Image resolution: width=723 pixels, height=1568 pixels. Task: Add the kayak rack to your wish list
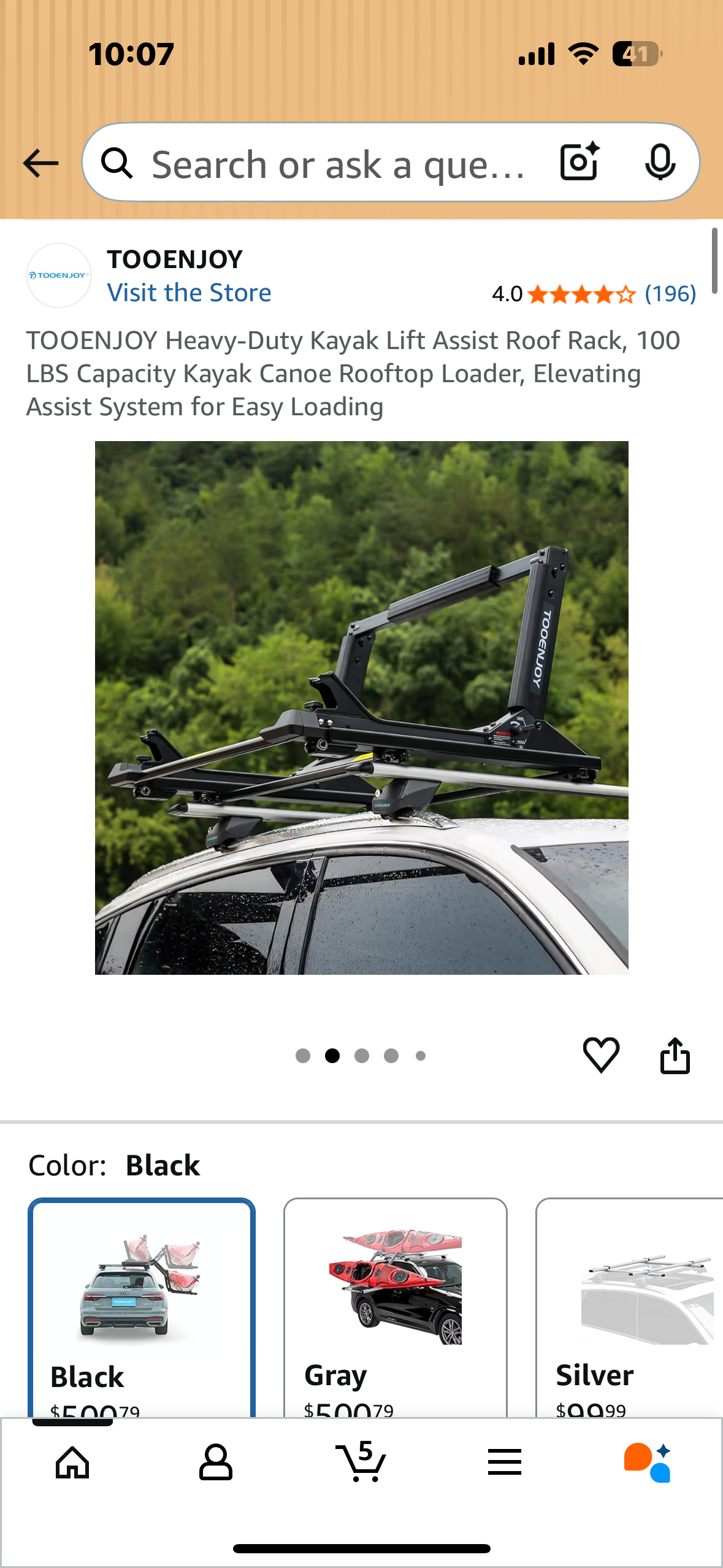pos(602,1055)
